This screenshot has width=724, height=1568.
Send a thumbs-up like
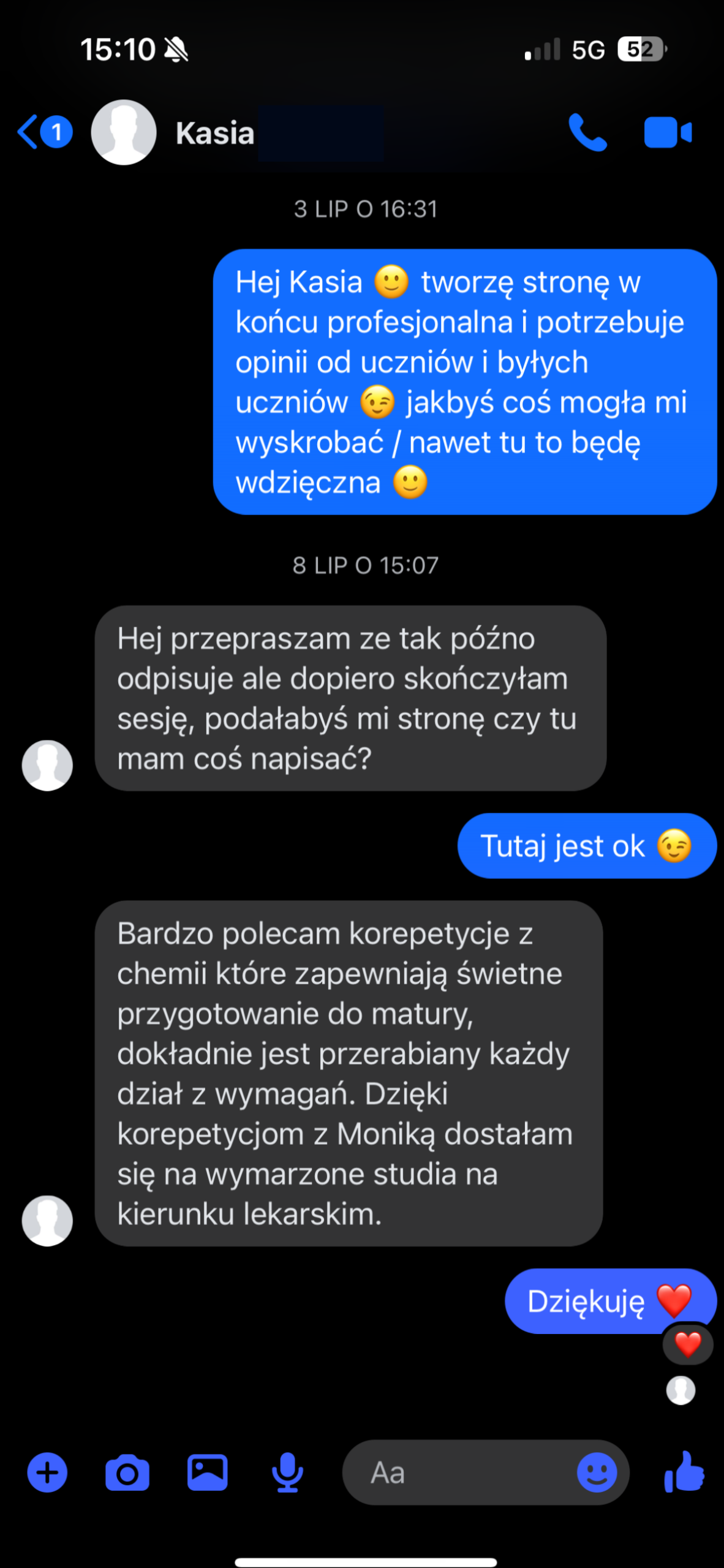(x=684, y=1471)
